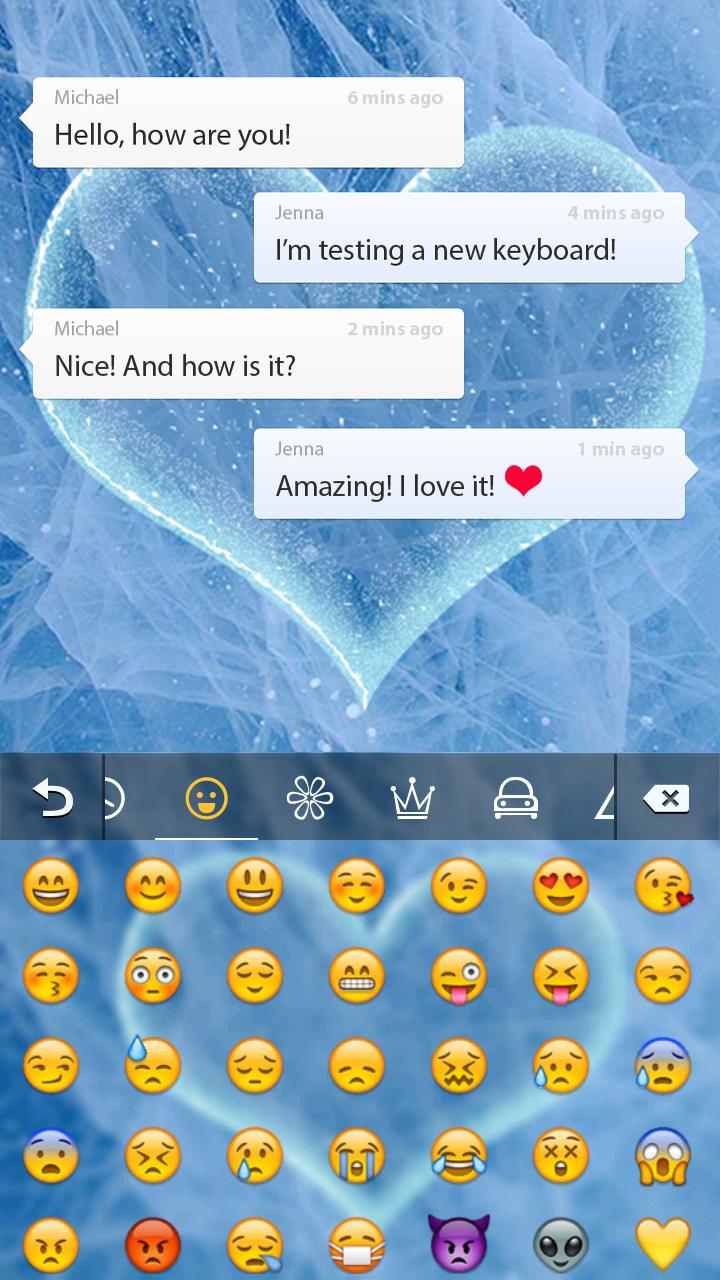Select the purple devil emoji
The image size is (720, 1280).
tap(458, 1248)
